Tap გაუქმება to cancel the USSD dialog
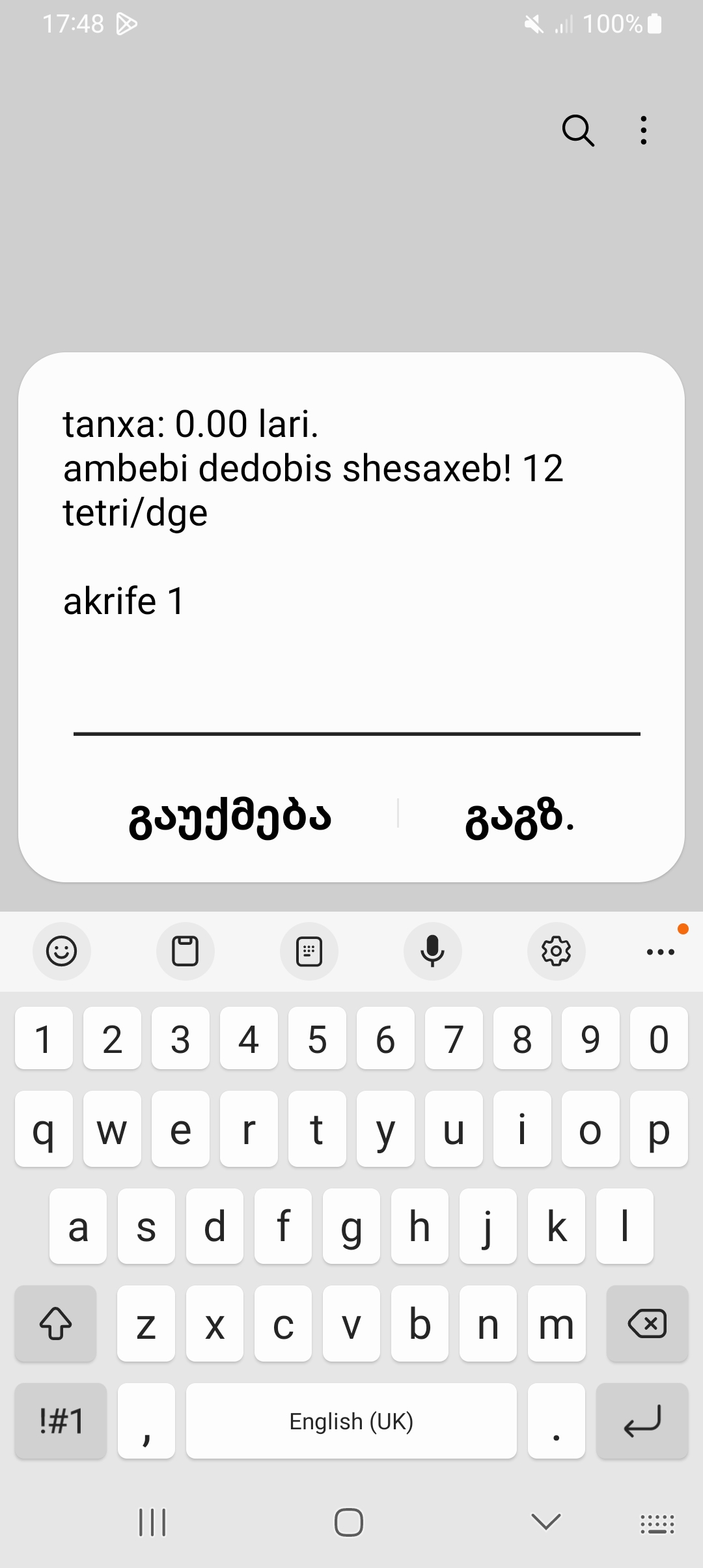Image resolution: width=703 pixels, height=1568 pixels. 230,816
